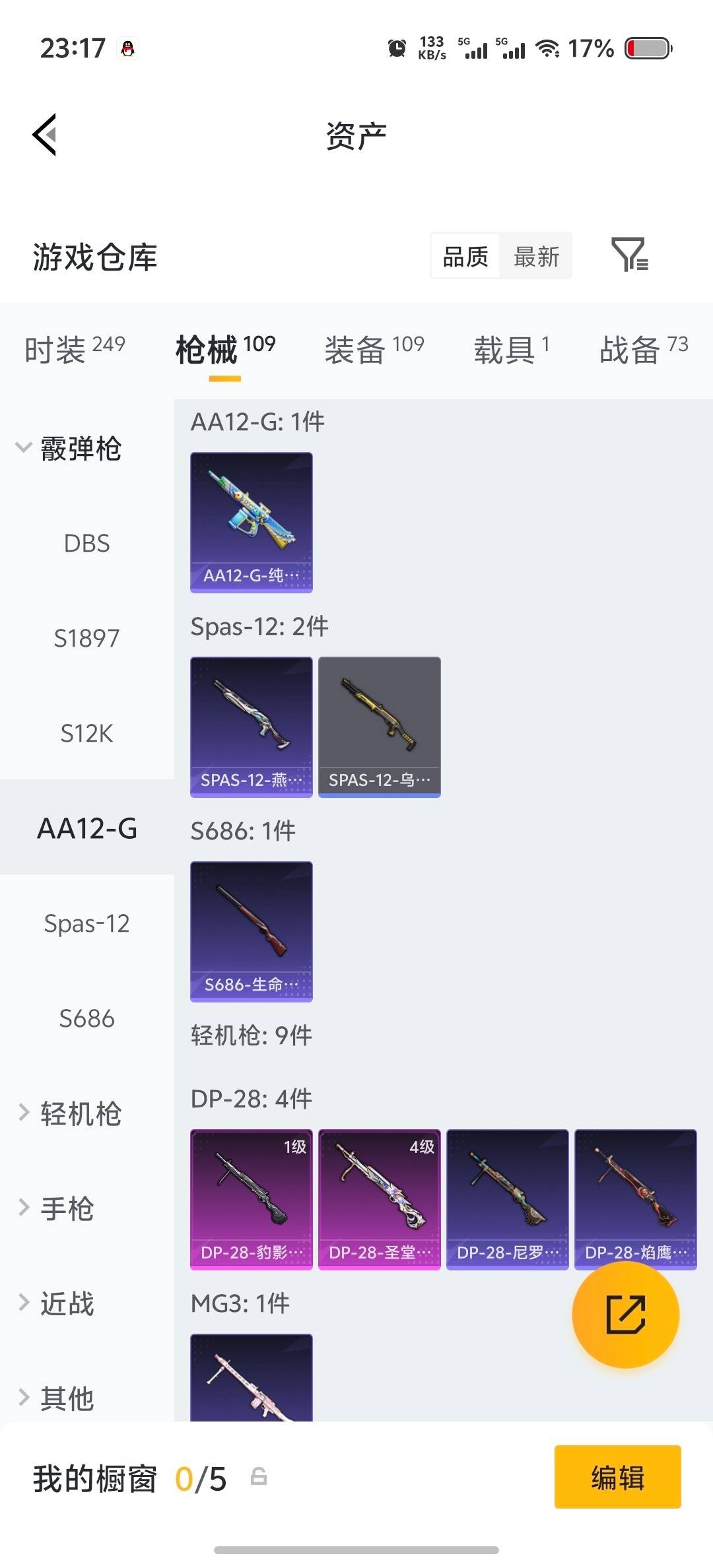
Task: Tap the back arrow to leave 资产 page
Action: tap(44, 134)
